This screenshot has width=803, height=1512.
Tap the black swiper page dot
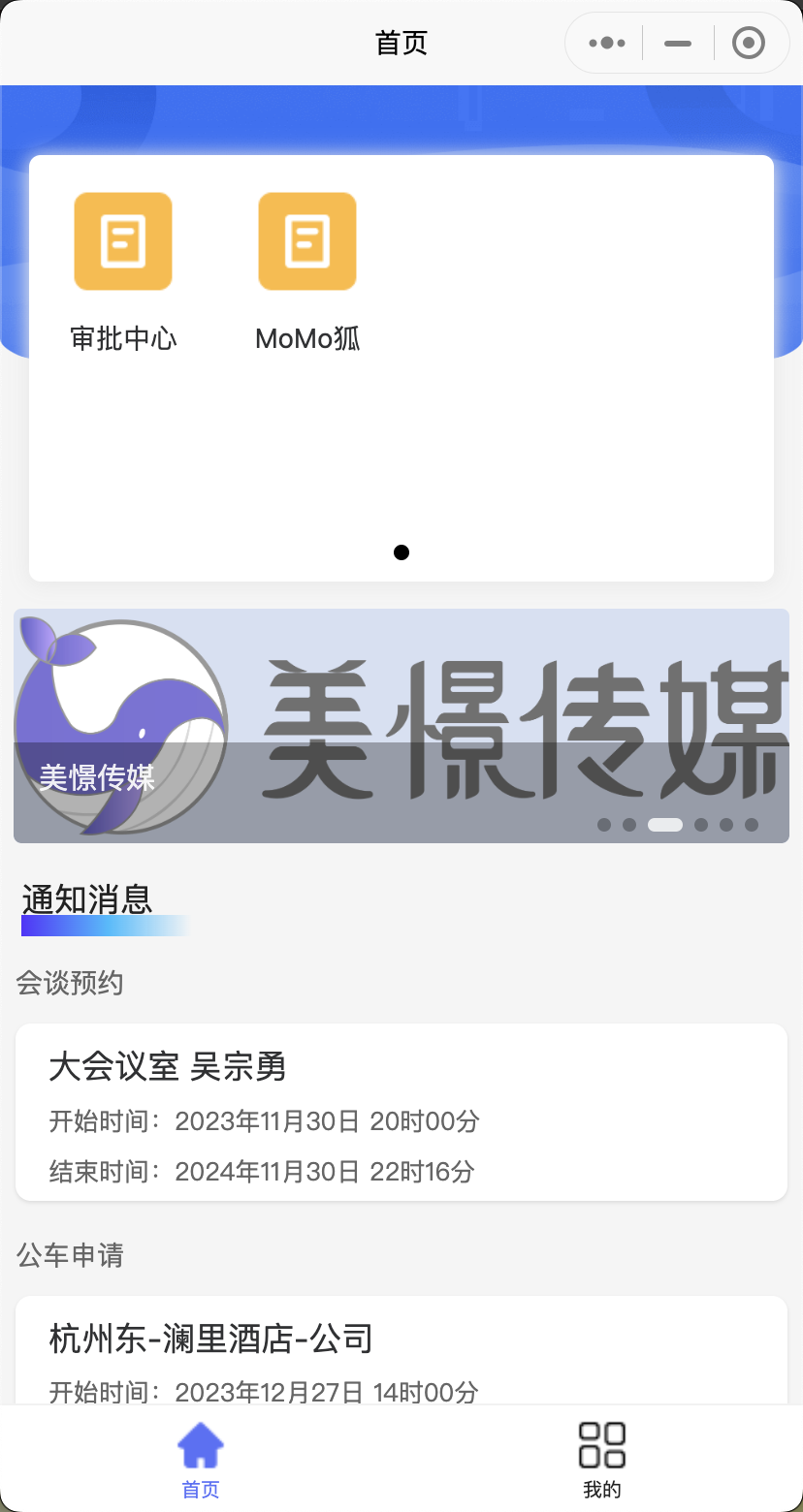pos(401,551)
